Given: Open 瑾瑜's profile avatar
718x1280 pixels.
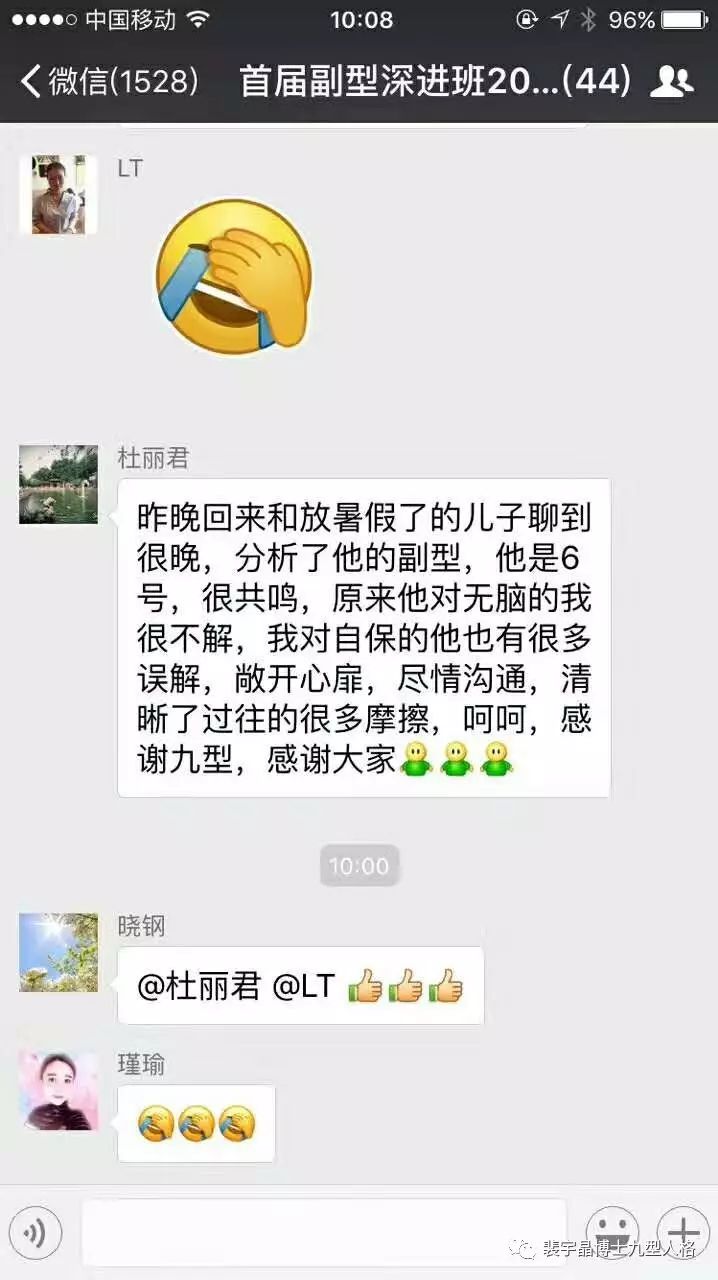Looking at the screenshot, I should 58,1090.
